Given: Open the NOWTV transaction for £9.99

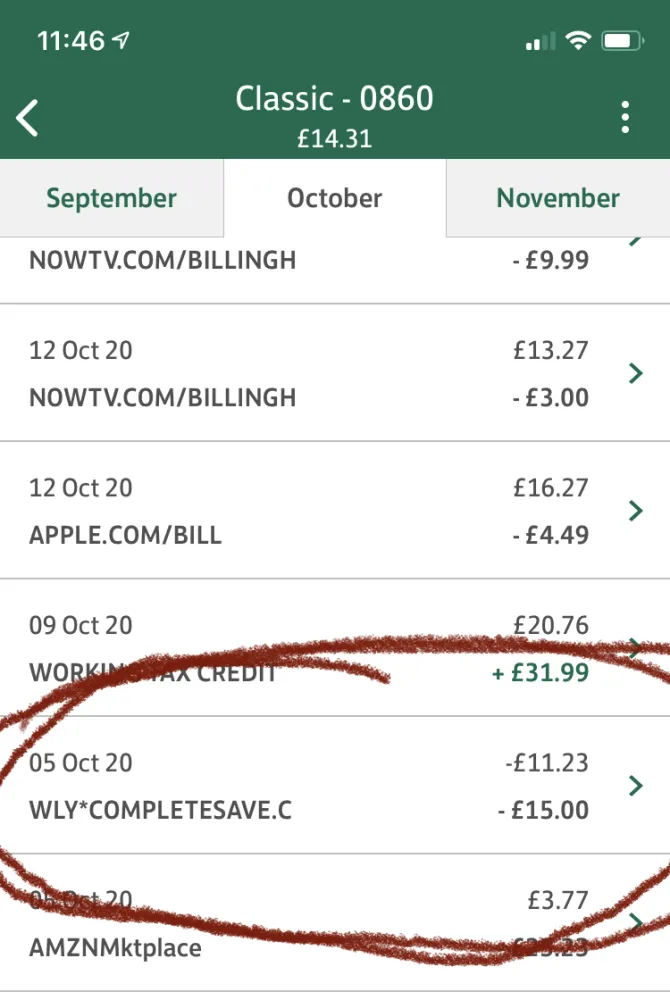Looking at the screenshot, I should 334,262.
